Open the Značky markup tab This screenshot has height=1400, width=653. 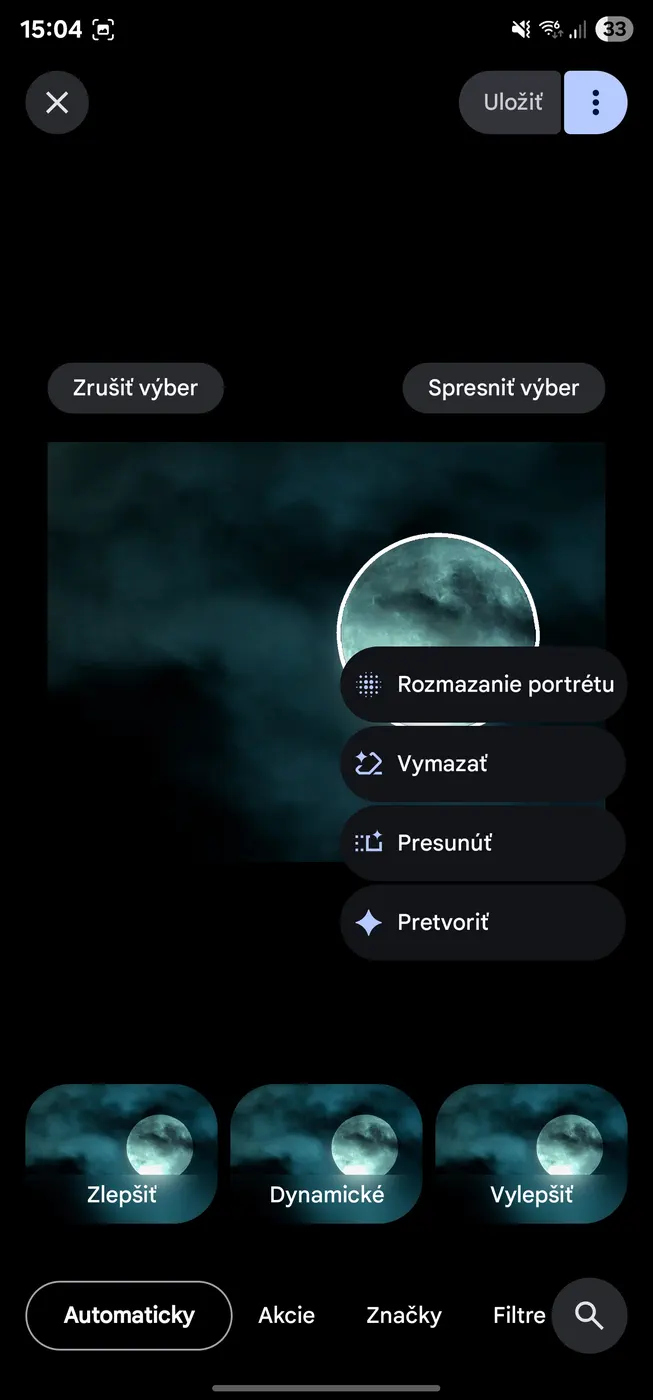[x=404, y=1315]
